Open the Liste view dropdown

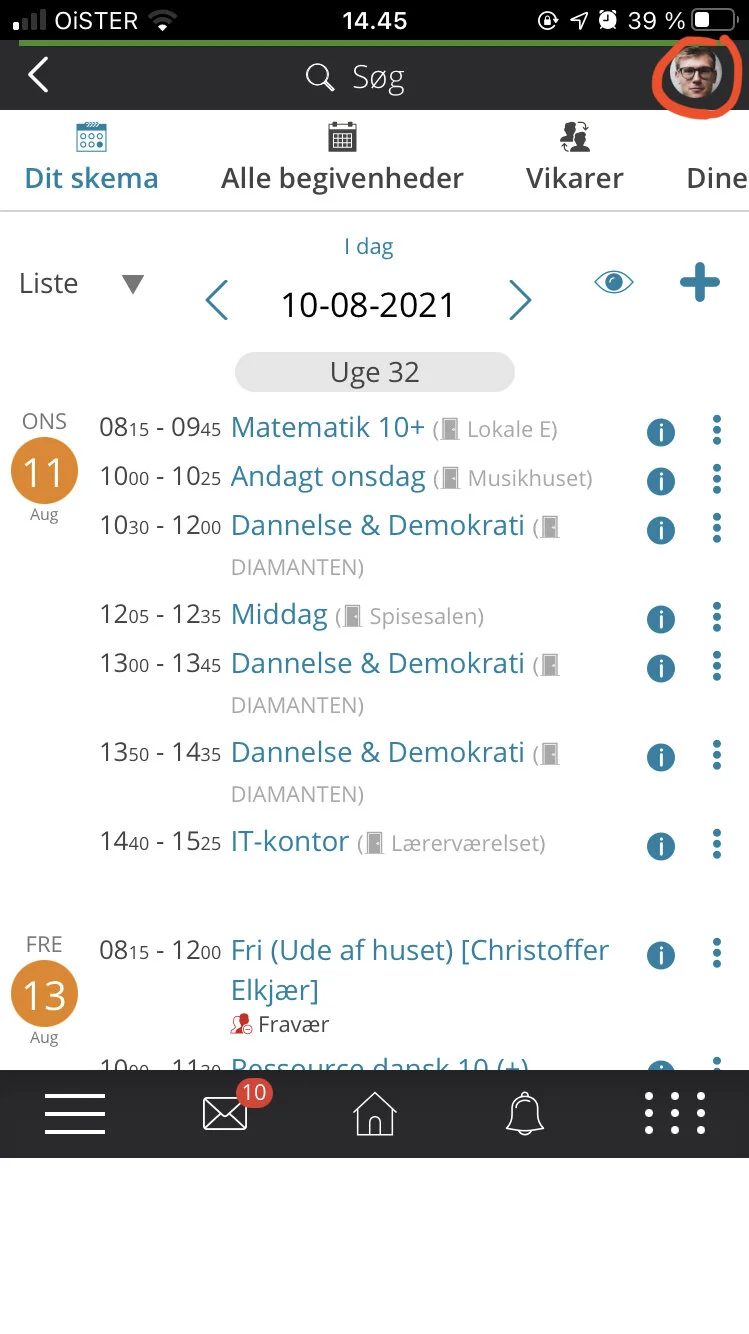[82, 284]
